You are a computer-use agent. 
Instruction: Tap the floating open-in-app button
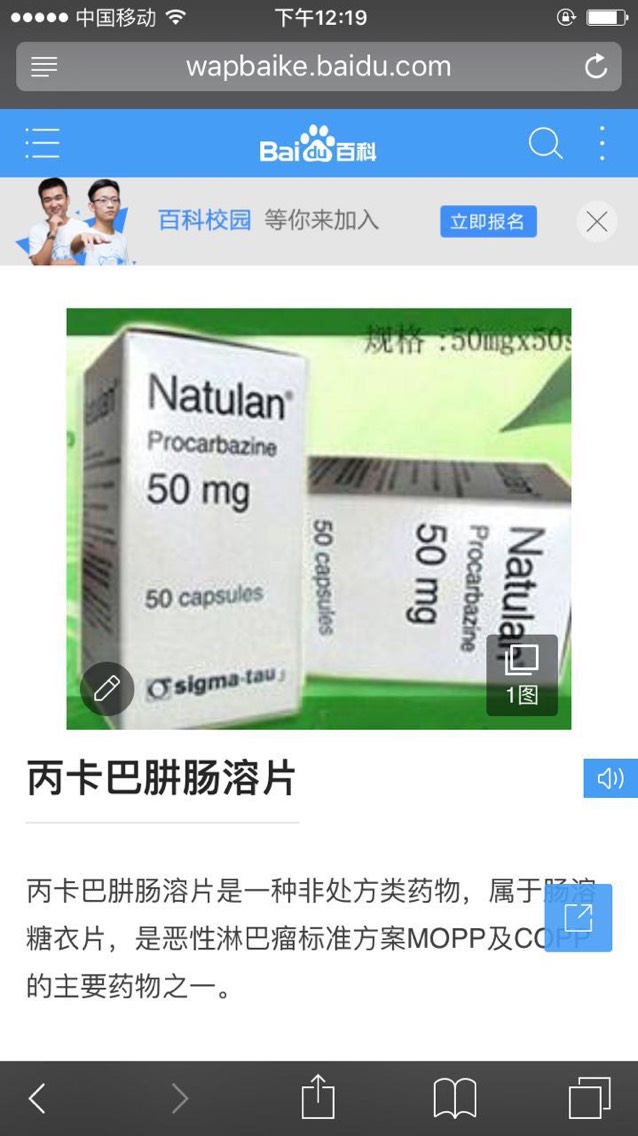tap(578, 918)
